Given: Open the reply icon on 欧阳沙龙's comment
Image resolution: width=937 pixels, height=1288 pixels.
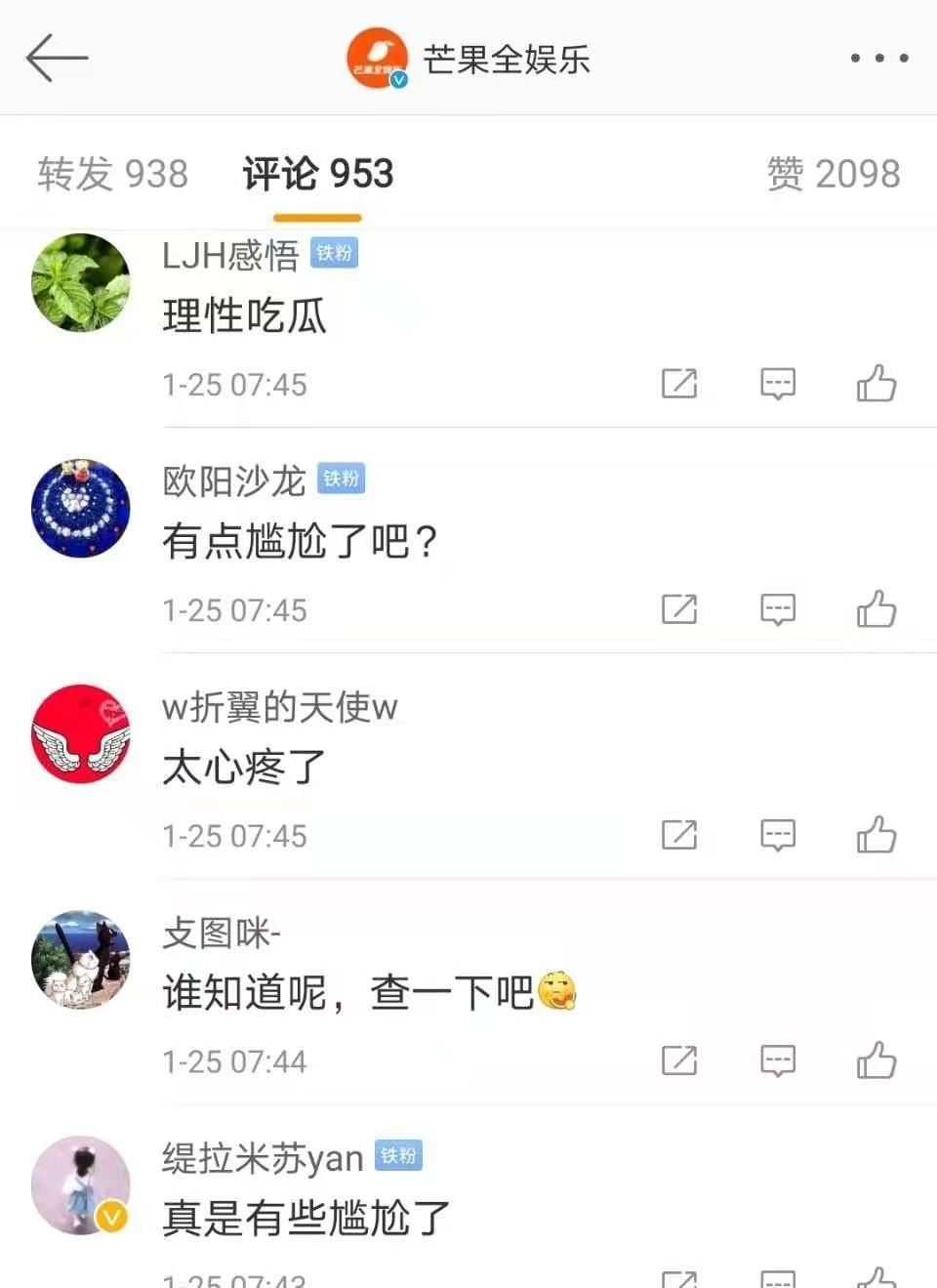Looking at the screenshot, I should [x=778, y=609].
